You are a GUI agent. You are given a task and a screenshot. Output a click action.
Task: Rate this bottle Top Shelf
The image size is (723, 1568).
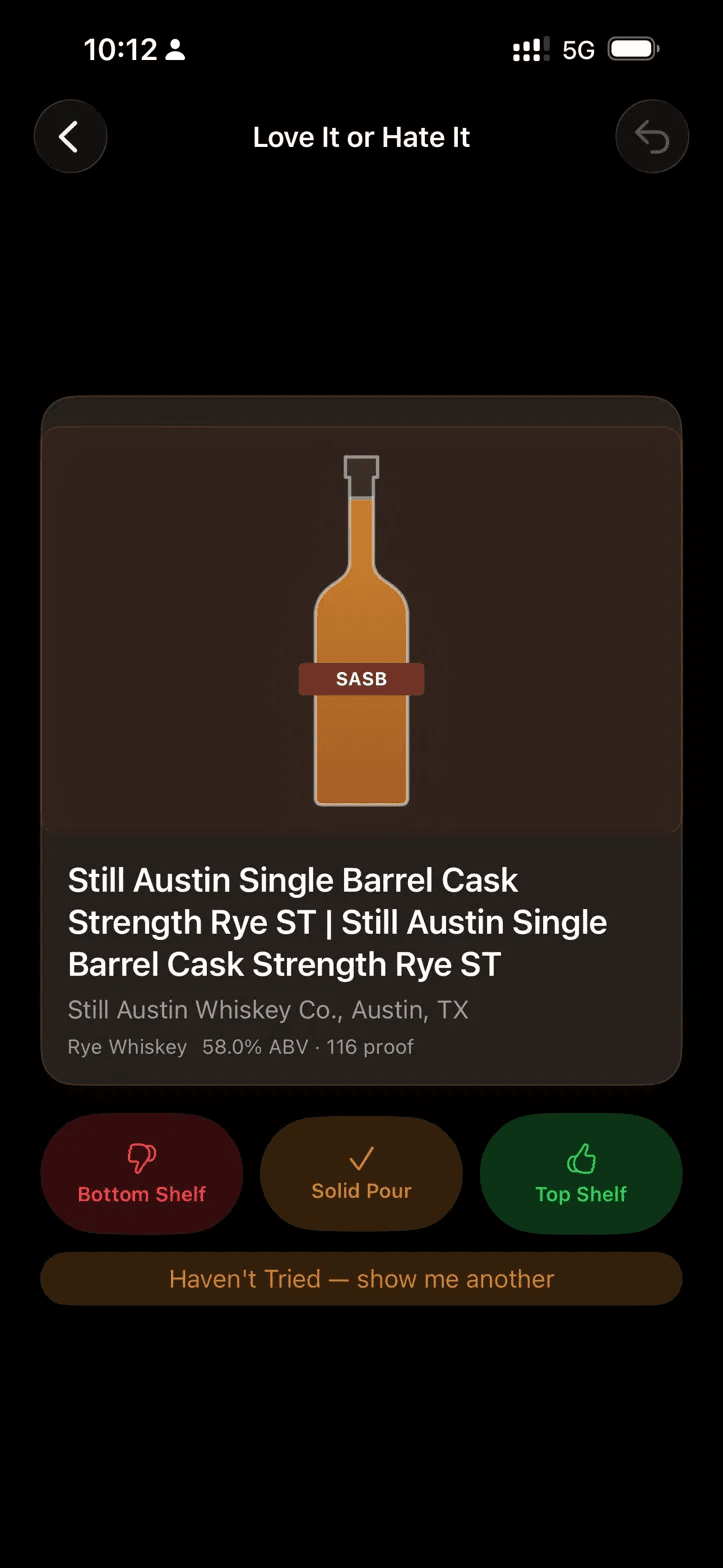(581, 1174)
